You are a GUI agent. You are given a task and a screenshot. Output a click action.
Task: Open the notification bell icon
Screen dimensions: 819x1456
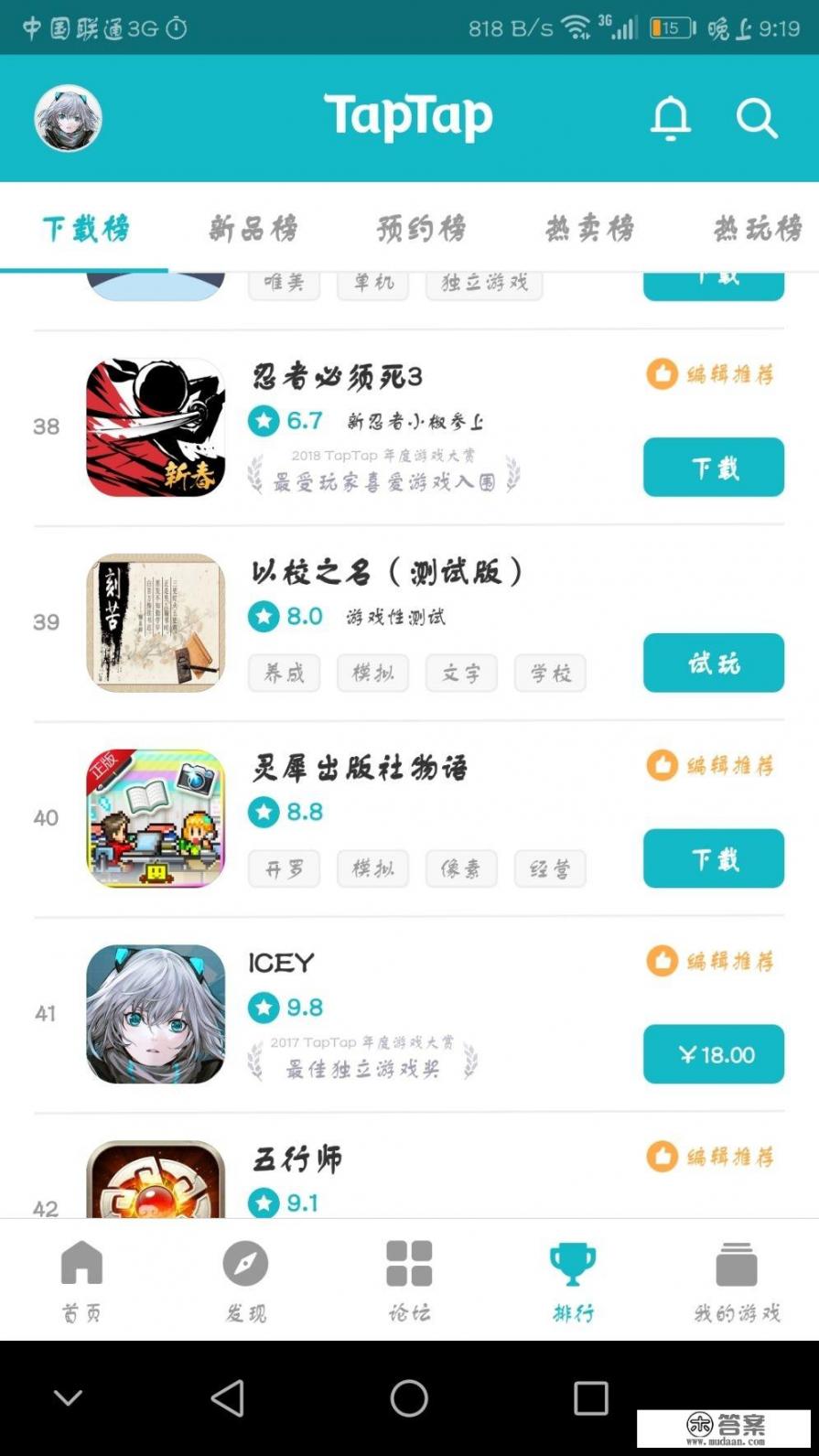tap(671, 118)
